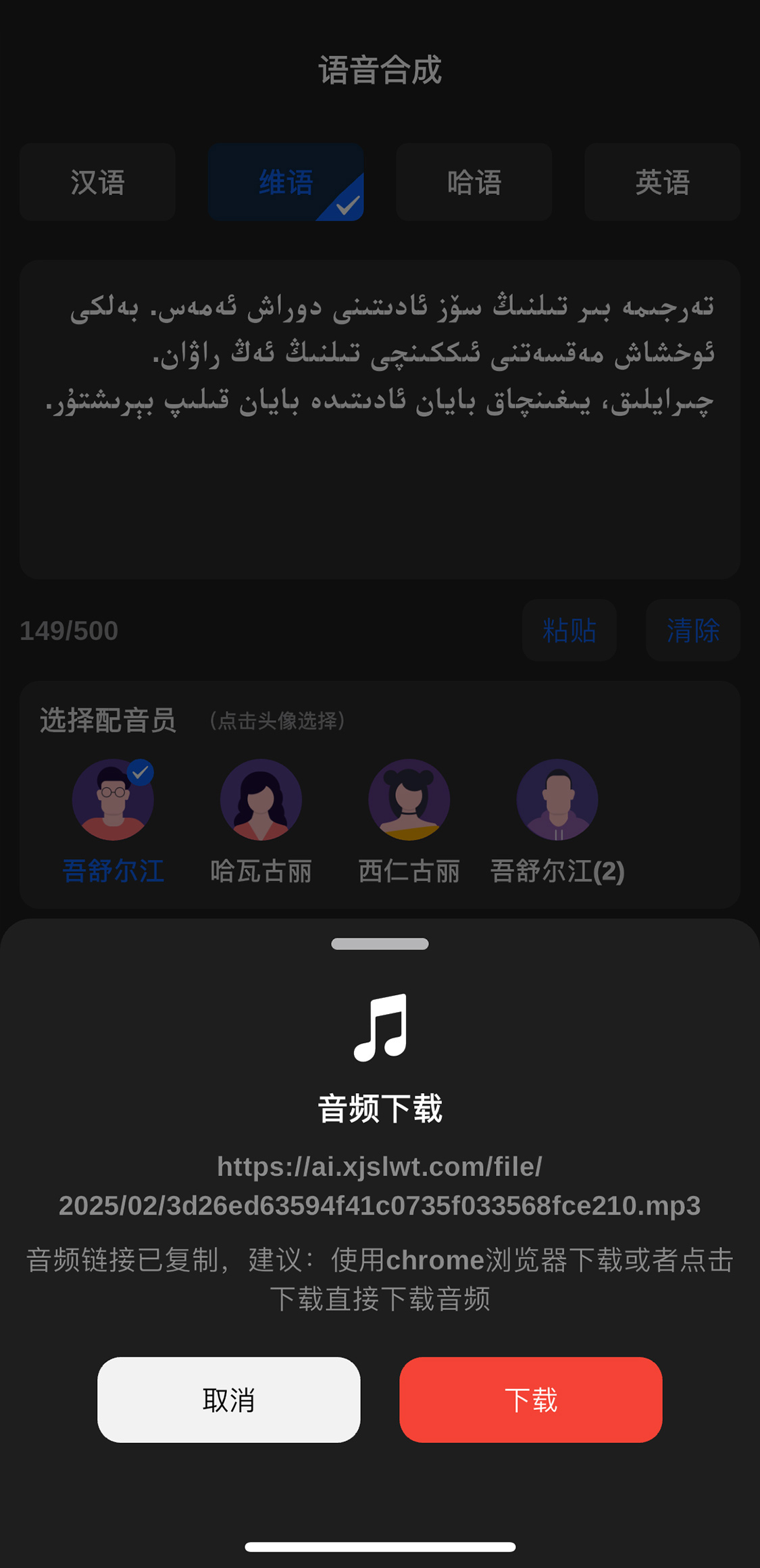The width and height of the screenshot is (760, 1568).
Task: Pick voice actor 西仁古丽
Action: click(x=409, y=800)
